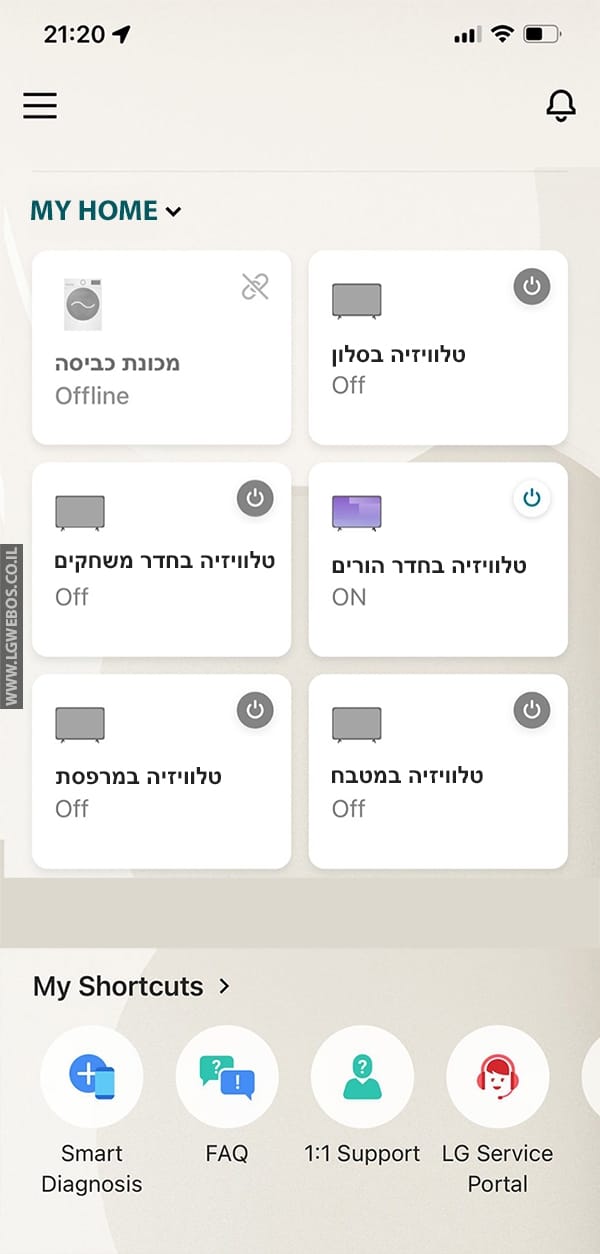The width and height of the screenshot is (600, 1254).
Task: Open the FAQ shortcut
Action: point(227,1078)
